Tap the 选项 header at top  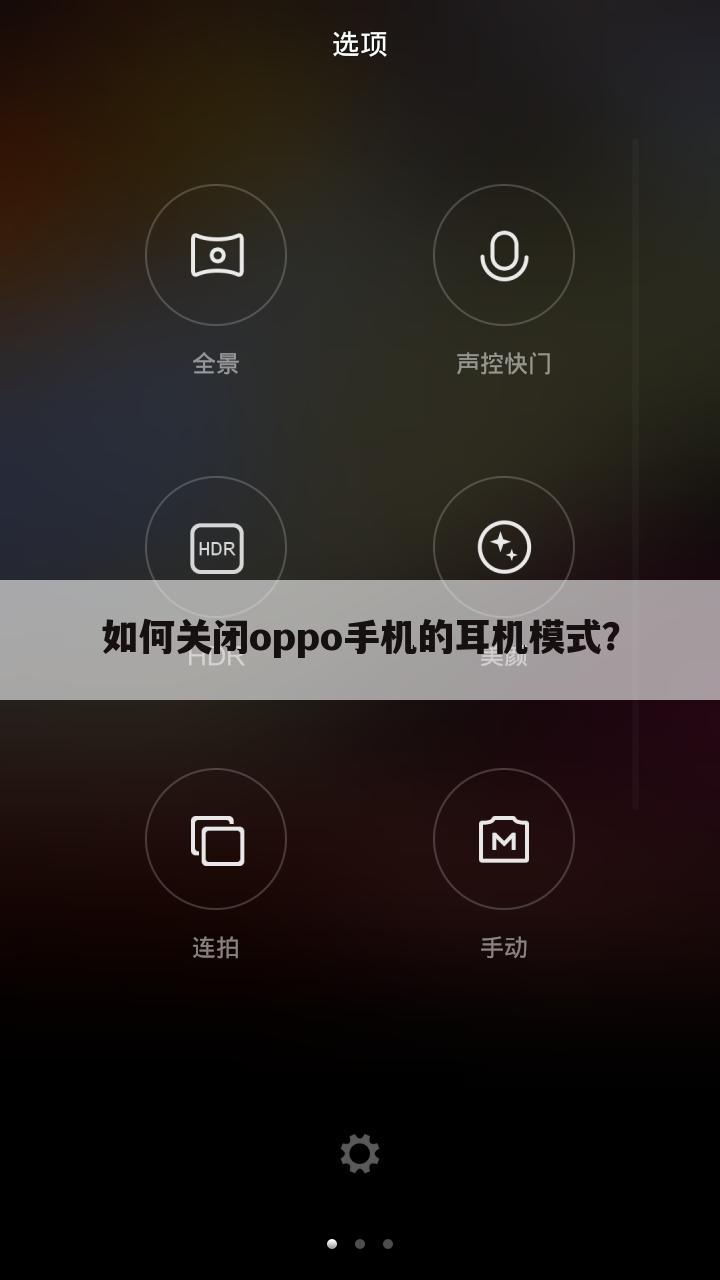[x=360, y=45]
